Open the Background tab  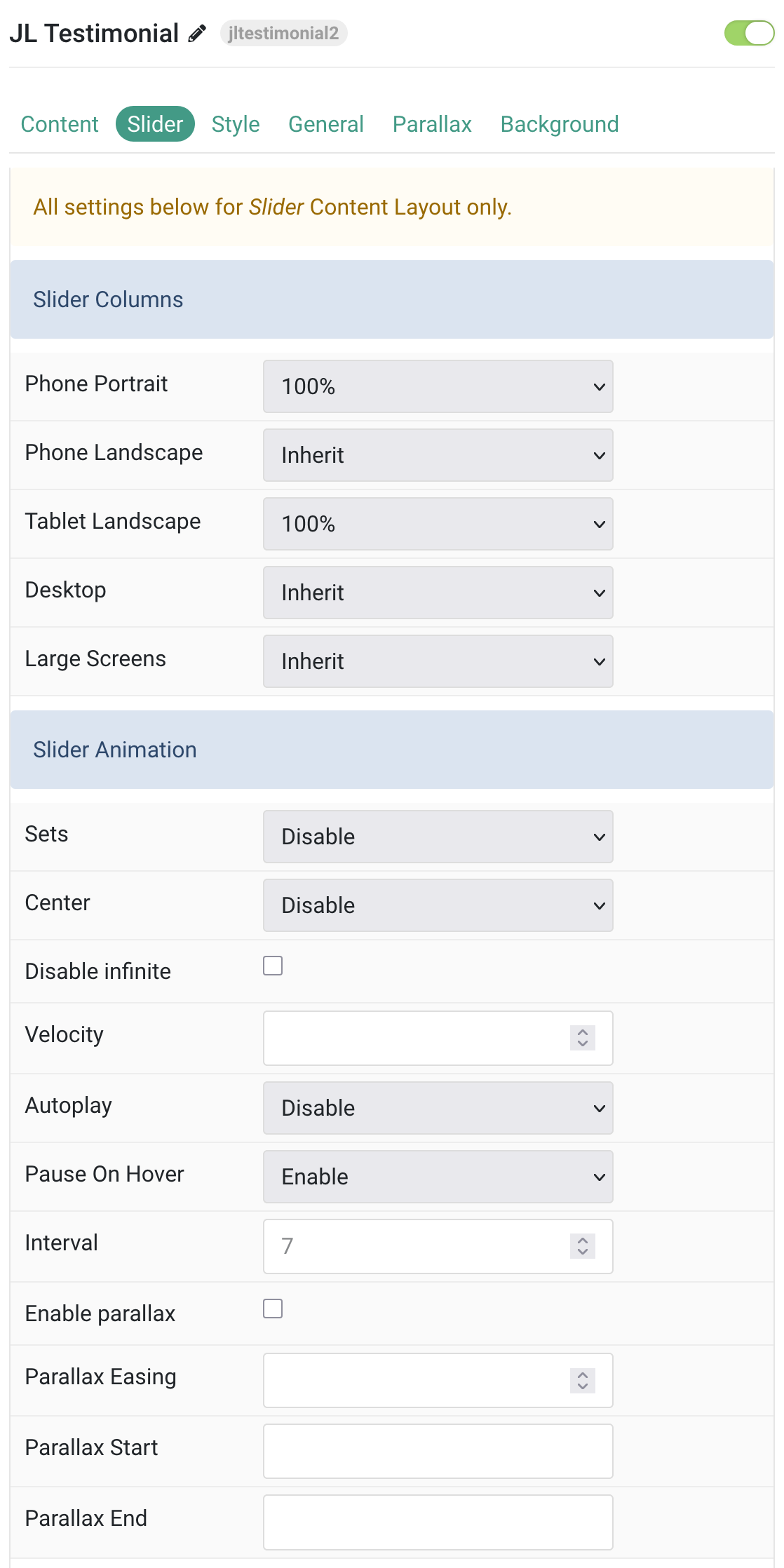(x=560, y=124)
